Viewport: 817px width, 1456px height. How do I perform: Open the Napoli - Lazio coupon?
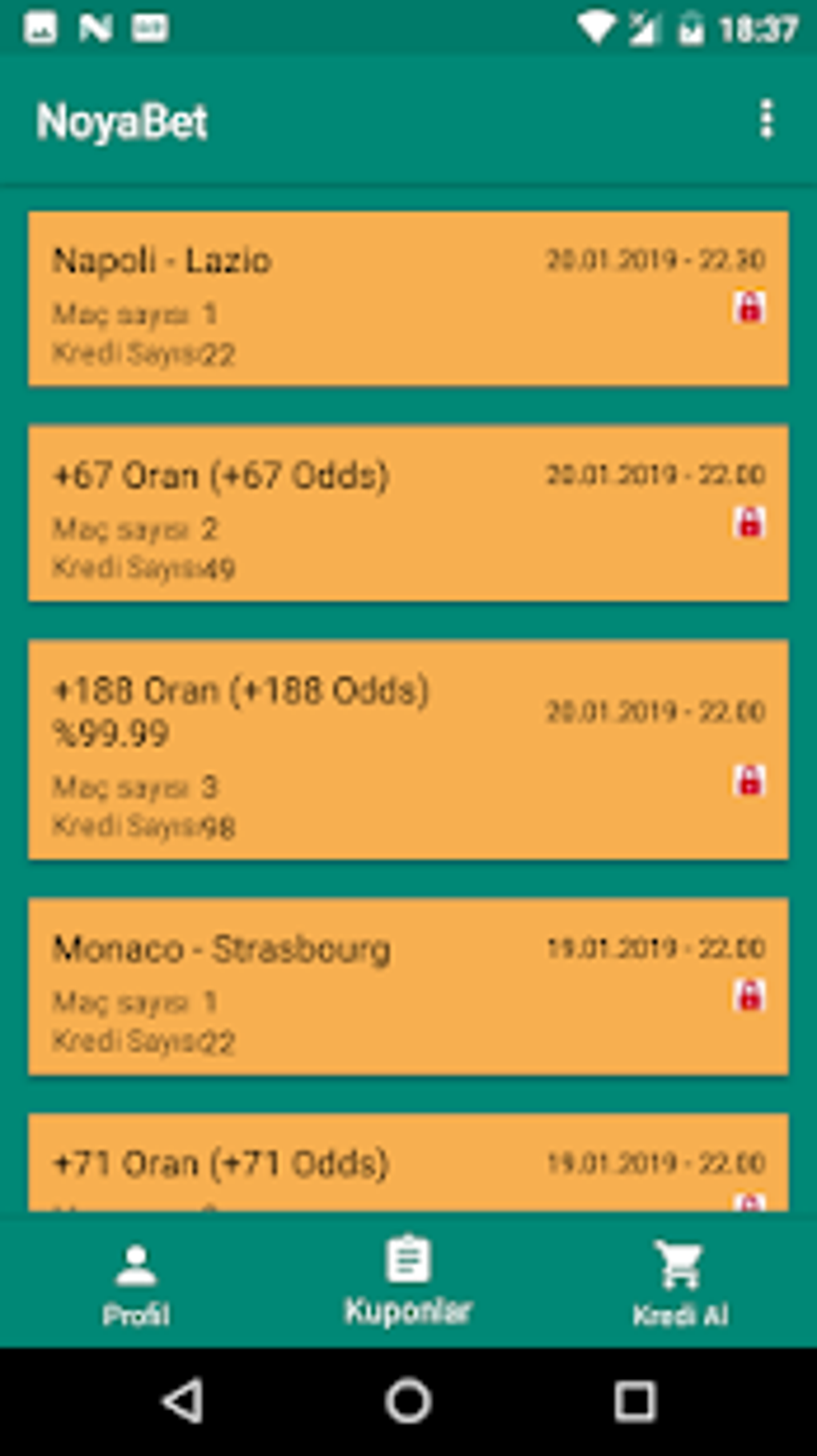click(x=408, y=299)
